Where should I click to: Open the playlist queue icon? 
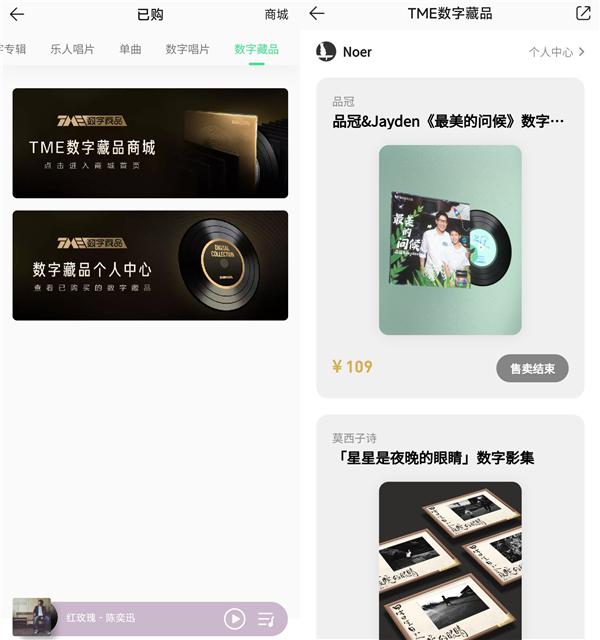coord(266,618)
